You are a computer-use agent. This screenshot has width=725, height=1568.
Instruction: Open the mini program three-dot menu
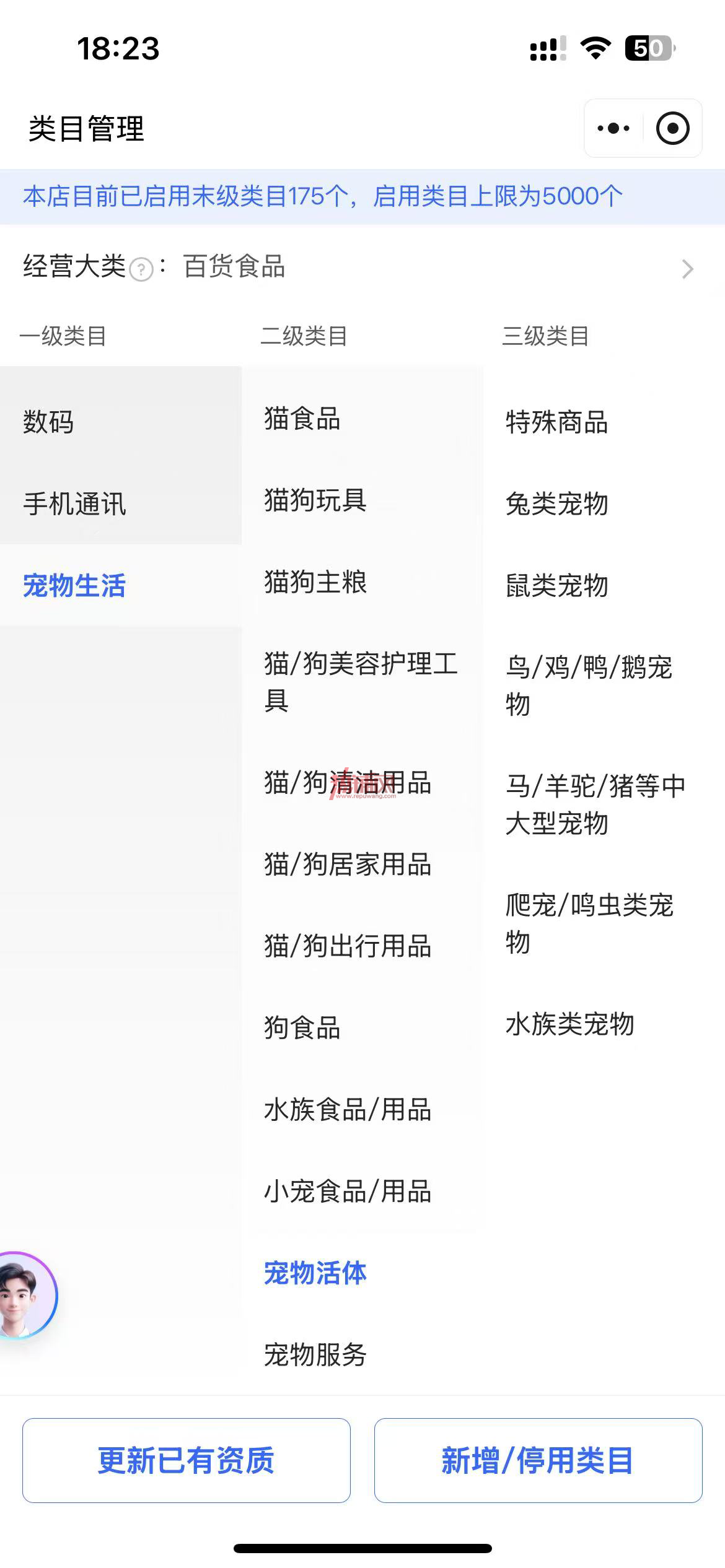613,129
